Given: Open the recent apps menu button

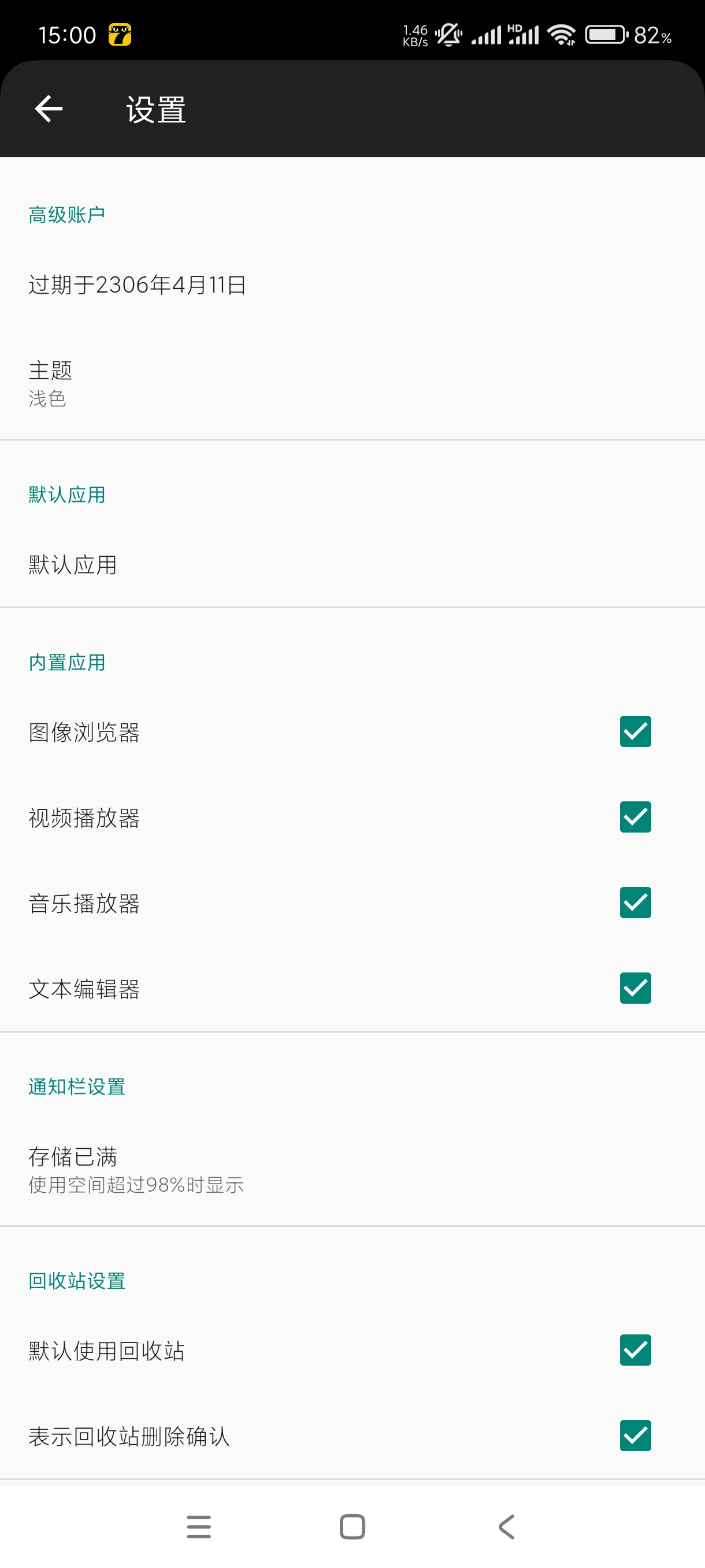Looking at the screenshot, I should pos(199,1526).
